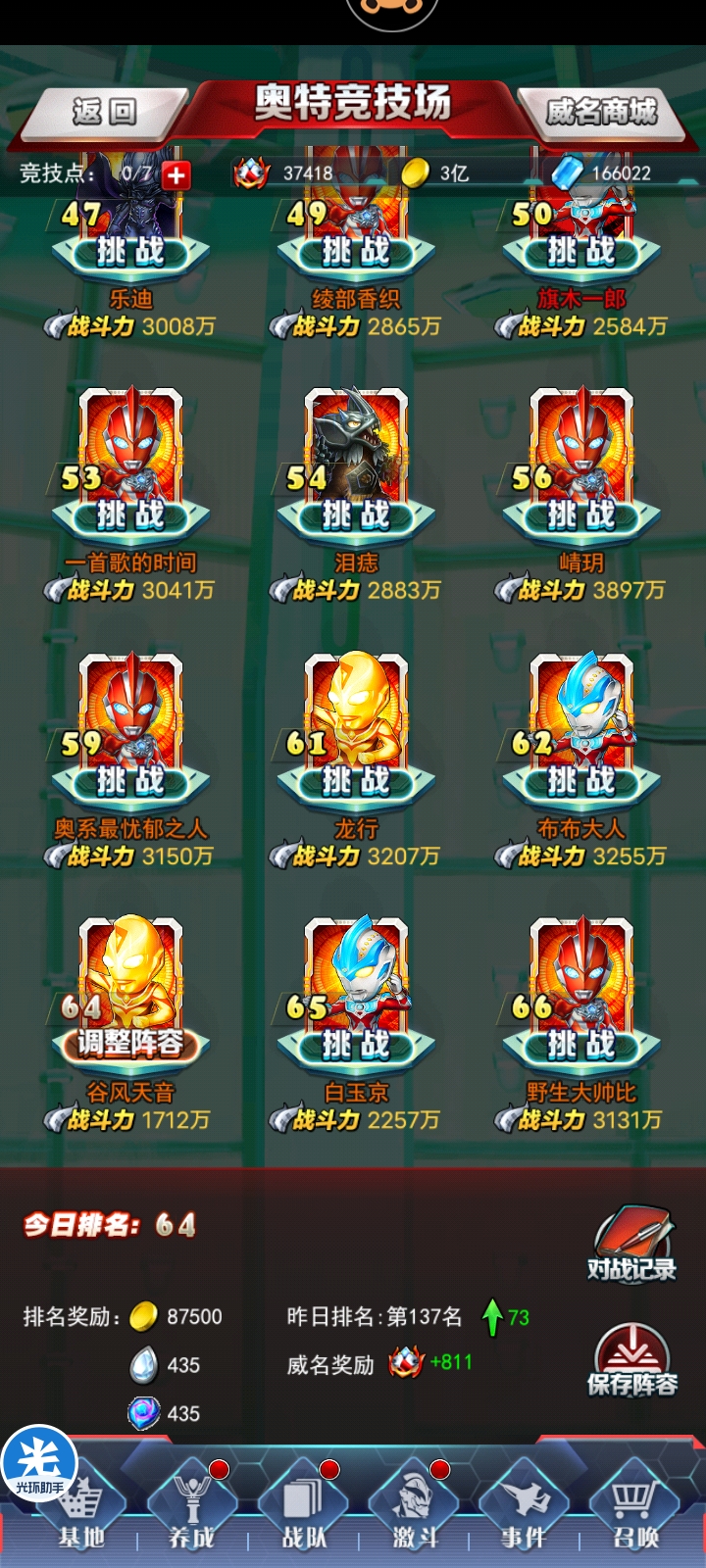Viewport: 706px width, 1568px height.
Task: Challenge rank 56 player 晴明
Action: coord(581,515)
